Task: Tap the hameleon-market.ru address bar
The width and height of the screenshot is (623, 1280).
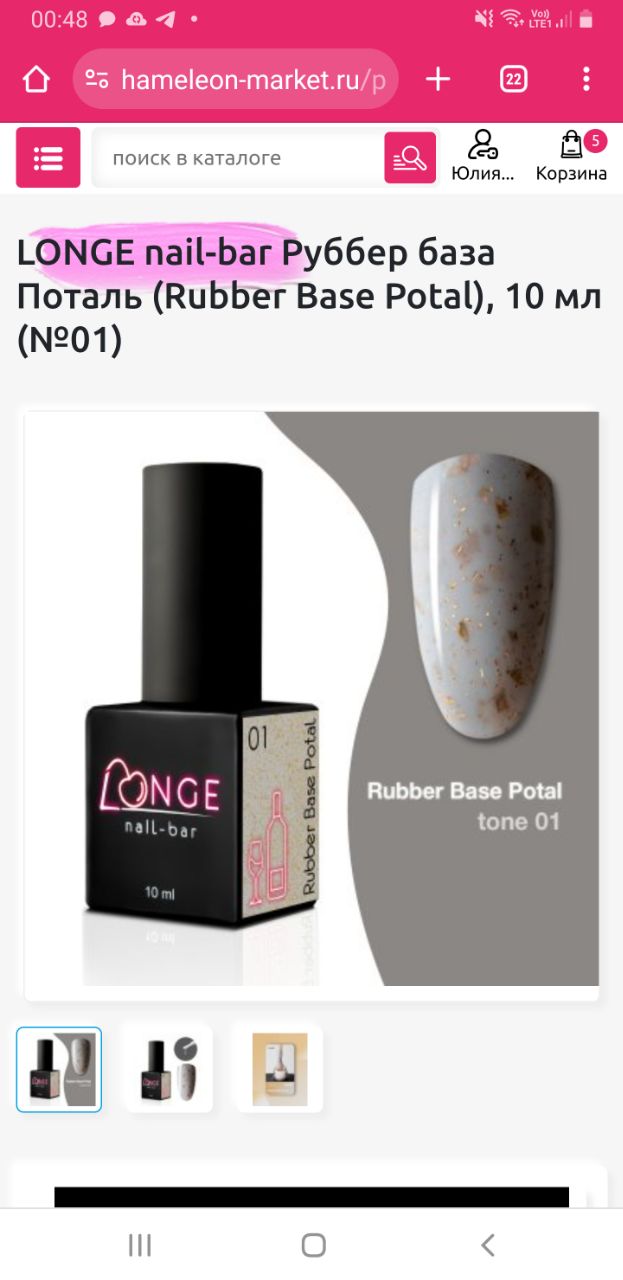Action: [236, 80]
